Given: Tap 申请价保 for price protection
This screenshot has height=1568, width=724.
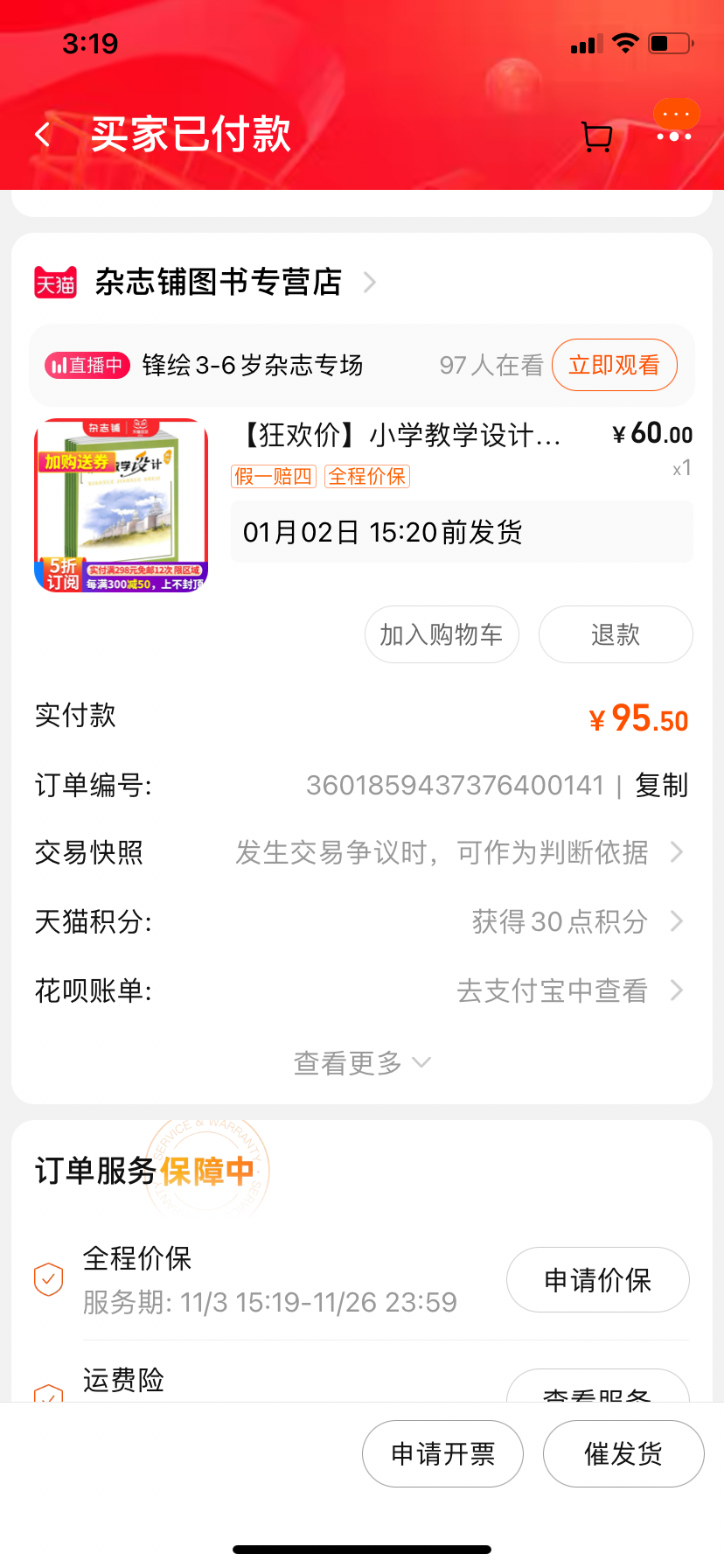Looking at the screenshot, I should (x=598, y=1280).
